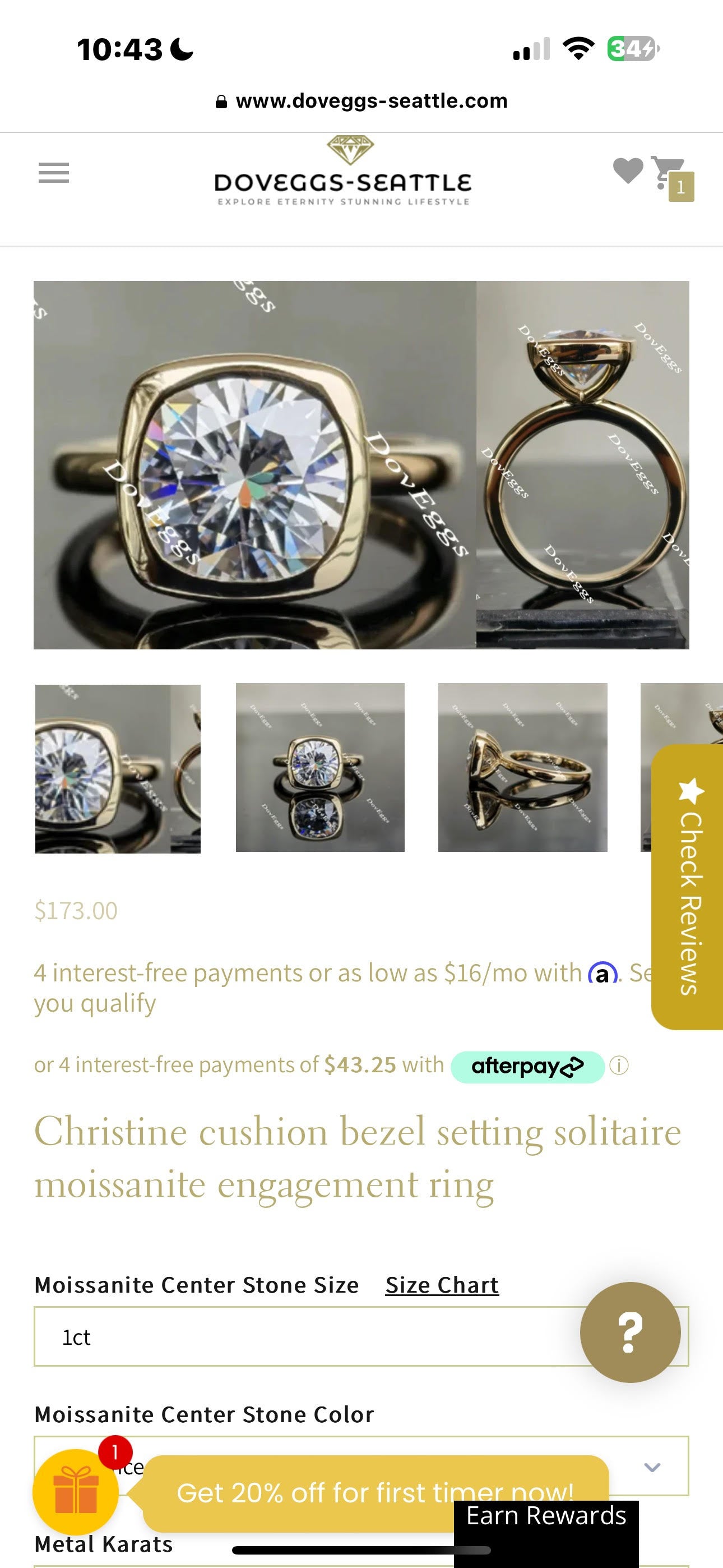Image resolution: width=723 pixels, height=1568 pixels.
Task: Open Afterpay payment info icon
Action: click(618, 1066)
